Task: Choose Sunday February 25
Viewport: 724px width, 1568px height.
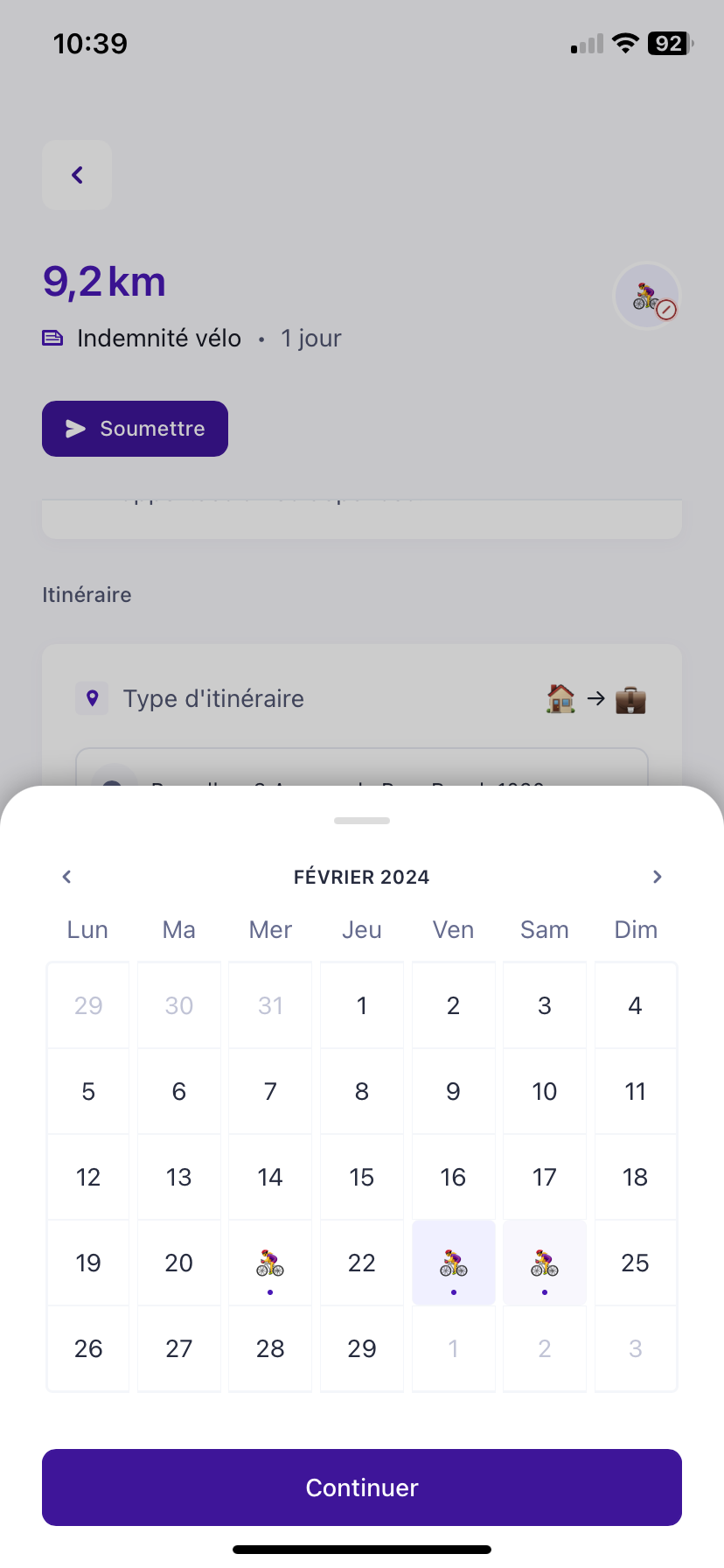Action: tap(636, 1263)
